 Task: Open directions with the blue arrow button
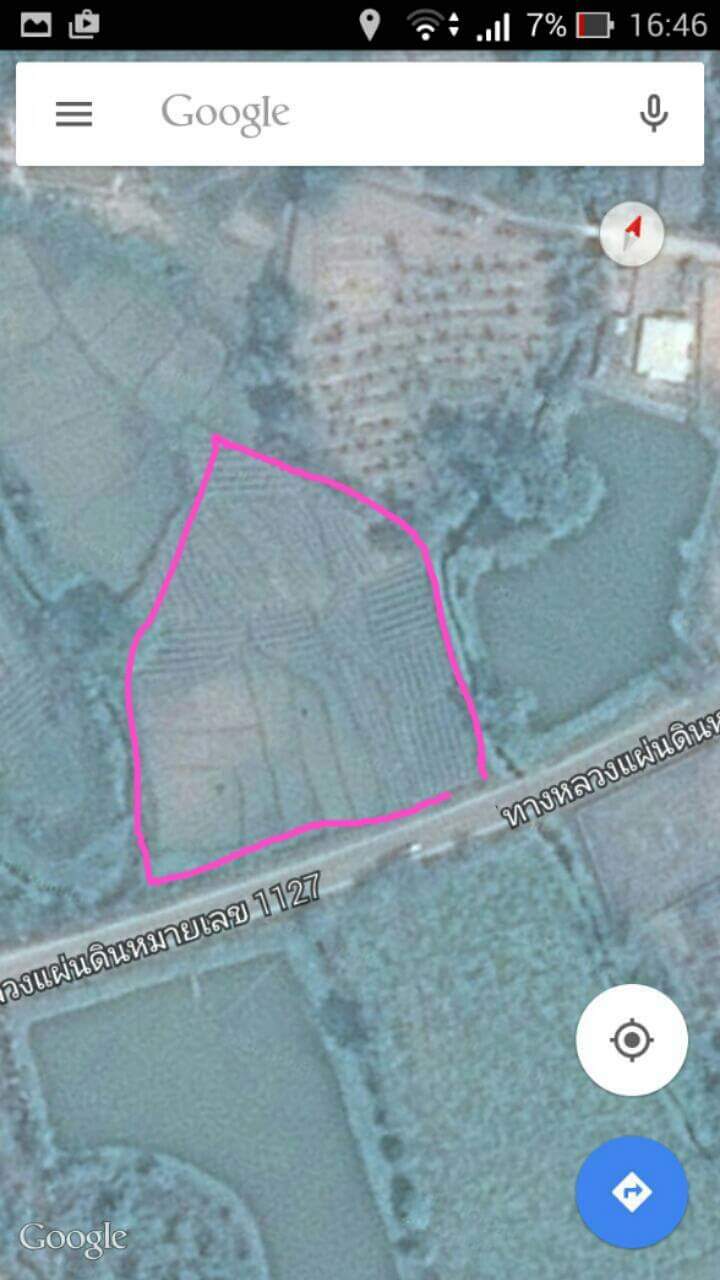(x=631, y=1191)
